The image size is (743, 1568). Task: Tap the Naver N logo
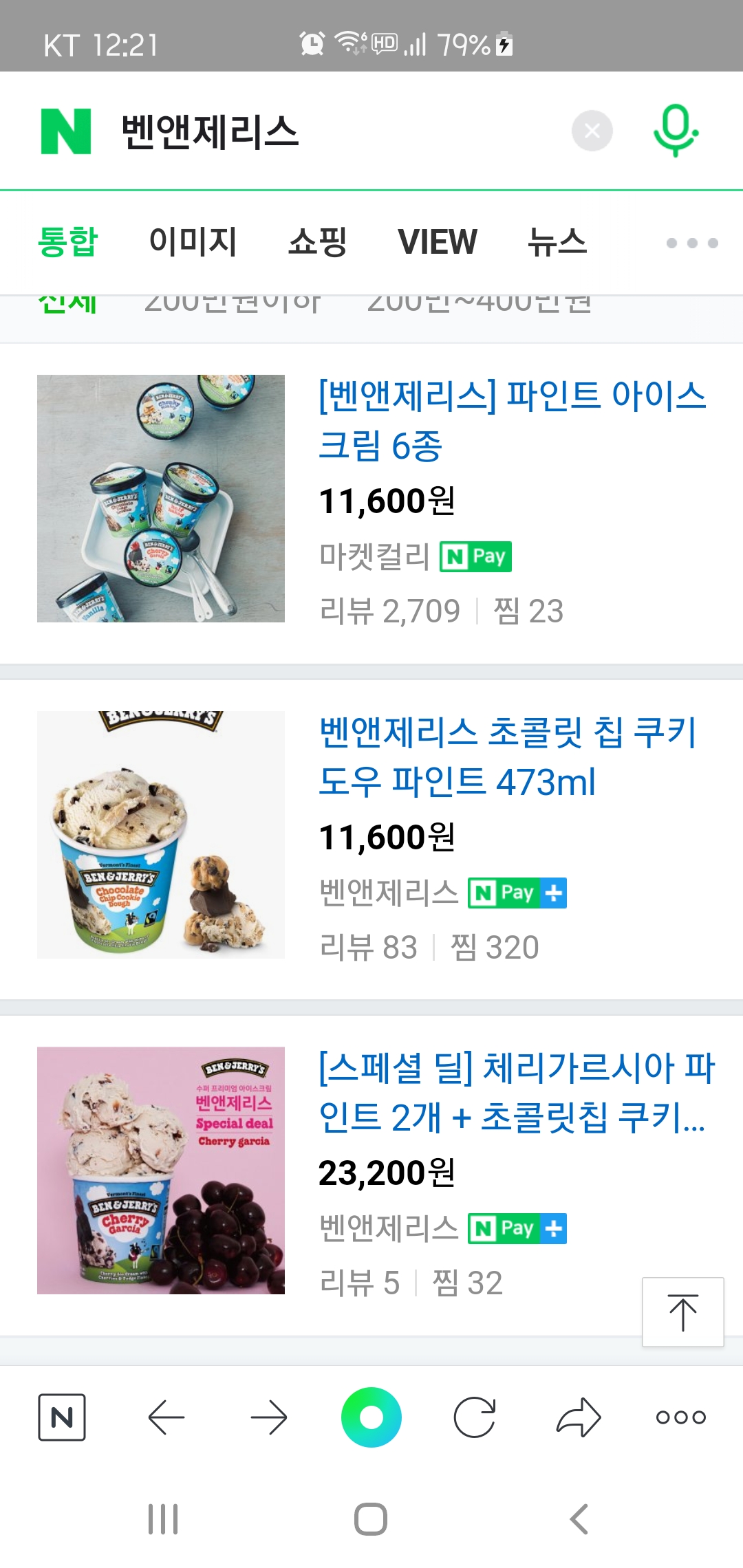point(66,131)
